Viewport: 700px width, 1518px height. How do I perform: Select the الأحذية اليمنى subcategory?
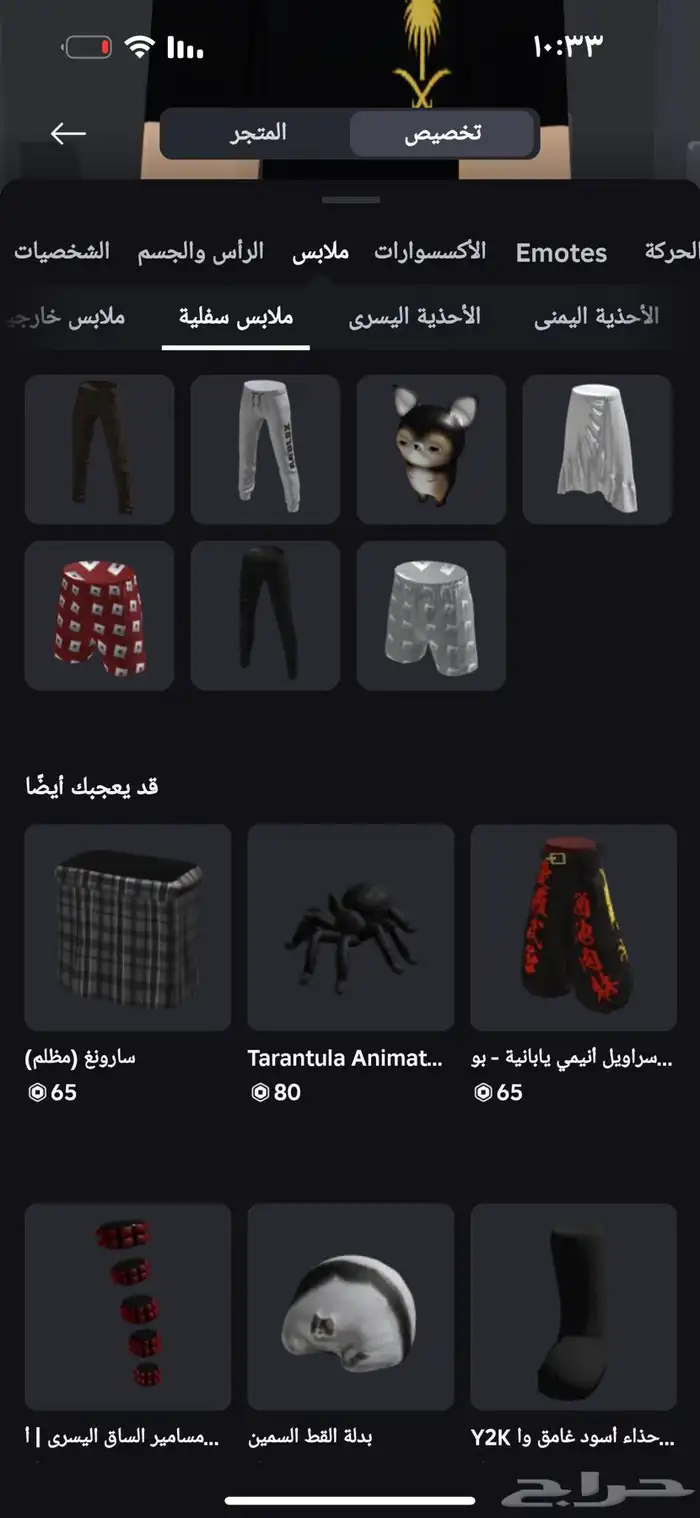[596, 317]
